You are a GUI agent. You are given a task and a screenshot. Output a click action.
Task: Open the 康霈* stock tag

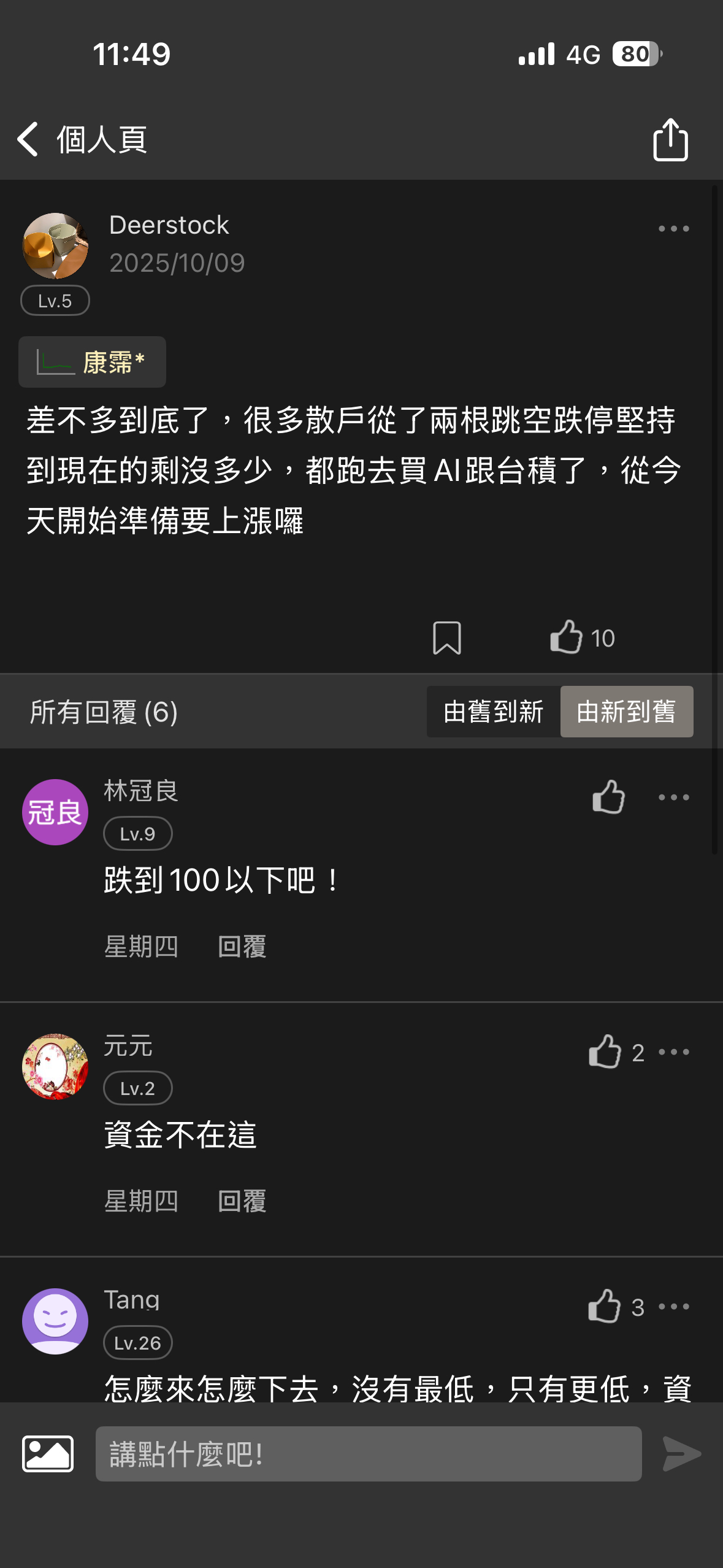tap(92, 362)
